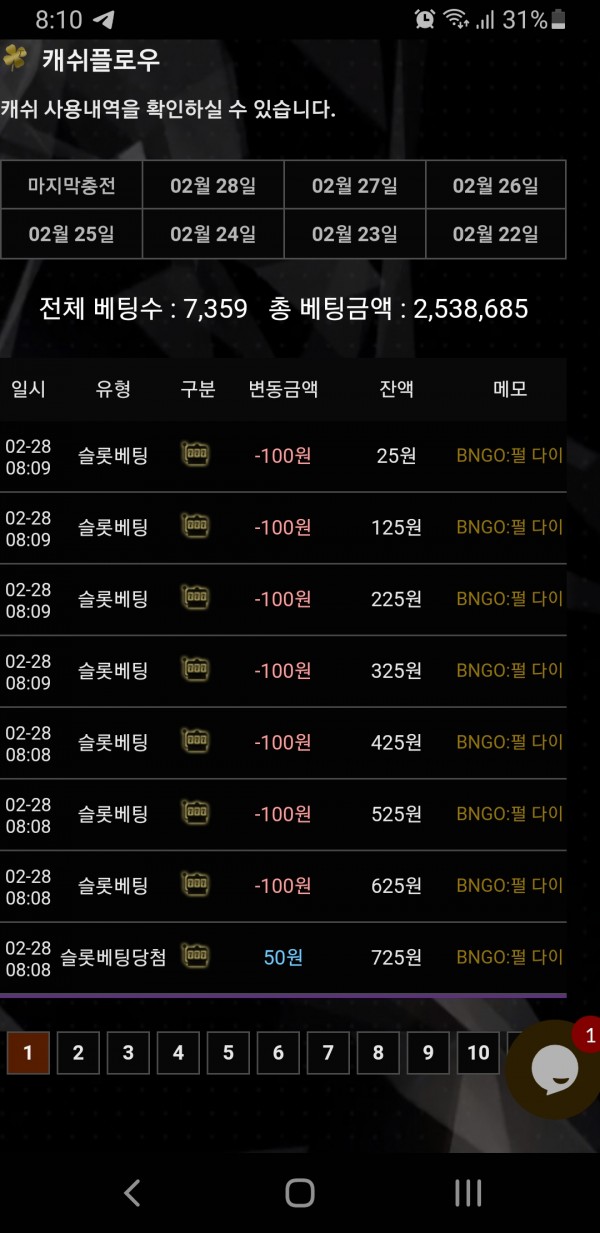This screenshot has height=1233, width=600.
Task: Open the recent apps view
Action: pyautogui.click(x=468, y=1192)
